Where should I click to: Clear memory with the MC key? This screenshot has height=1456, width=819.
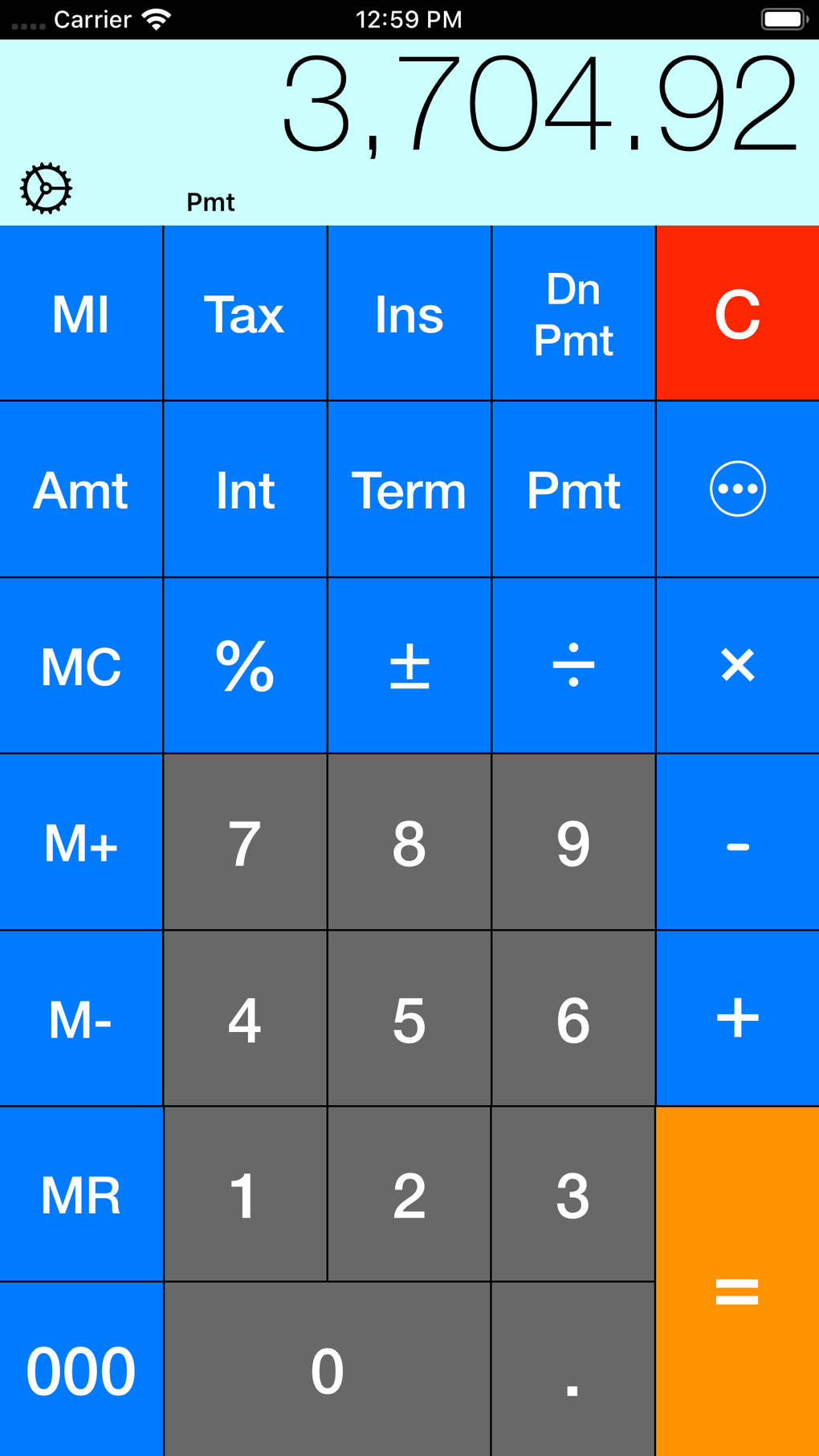tap(81, 666)
